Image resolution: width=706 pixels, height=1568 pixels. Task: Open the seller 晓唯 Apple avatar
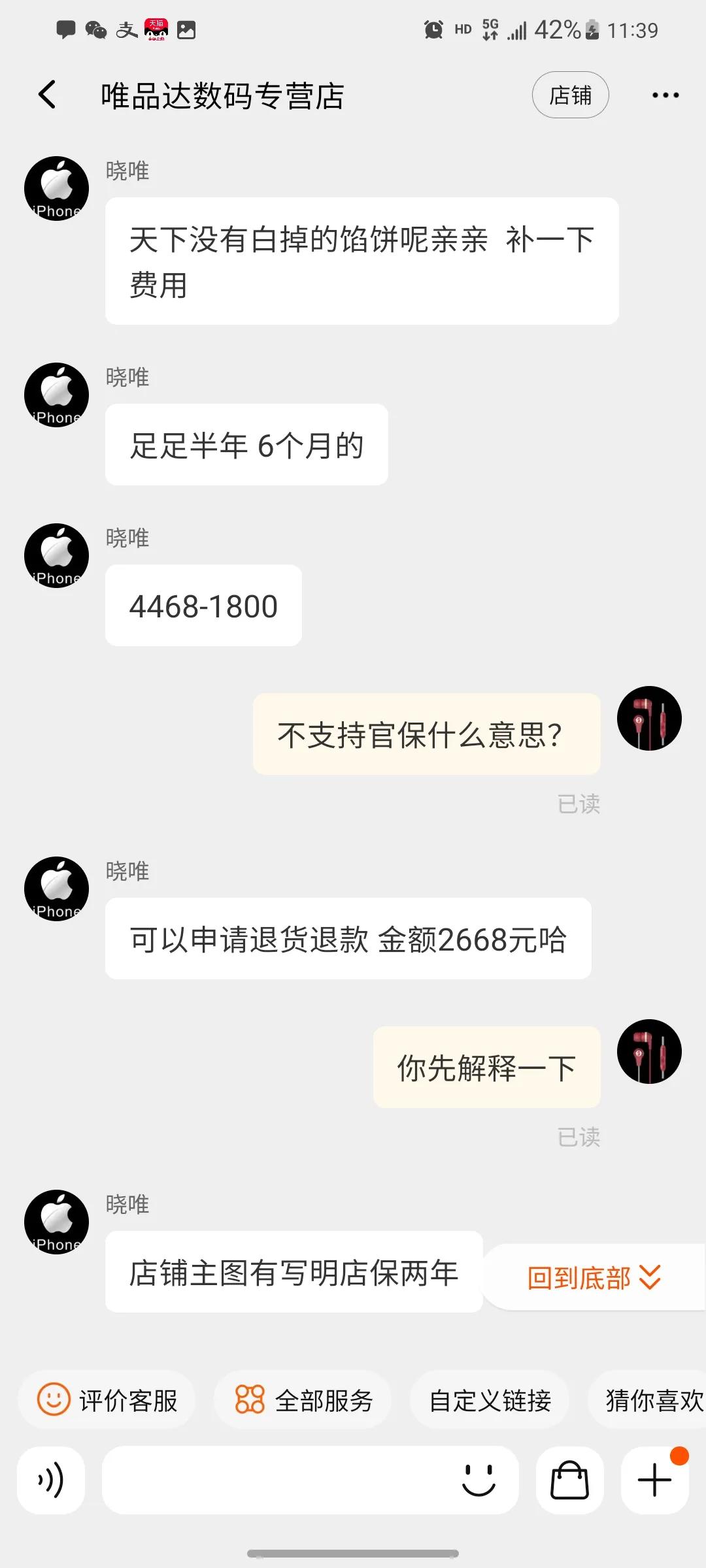56,188
